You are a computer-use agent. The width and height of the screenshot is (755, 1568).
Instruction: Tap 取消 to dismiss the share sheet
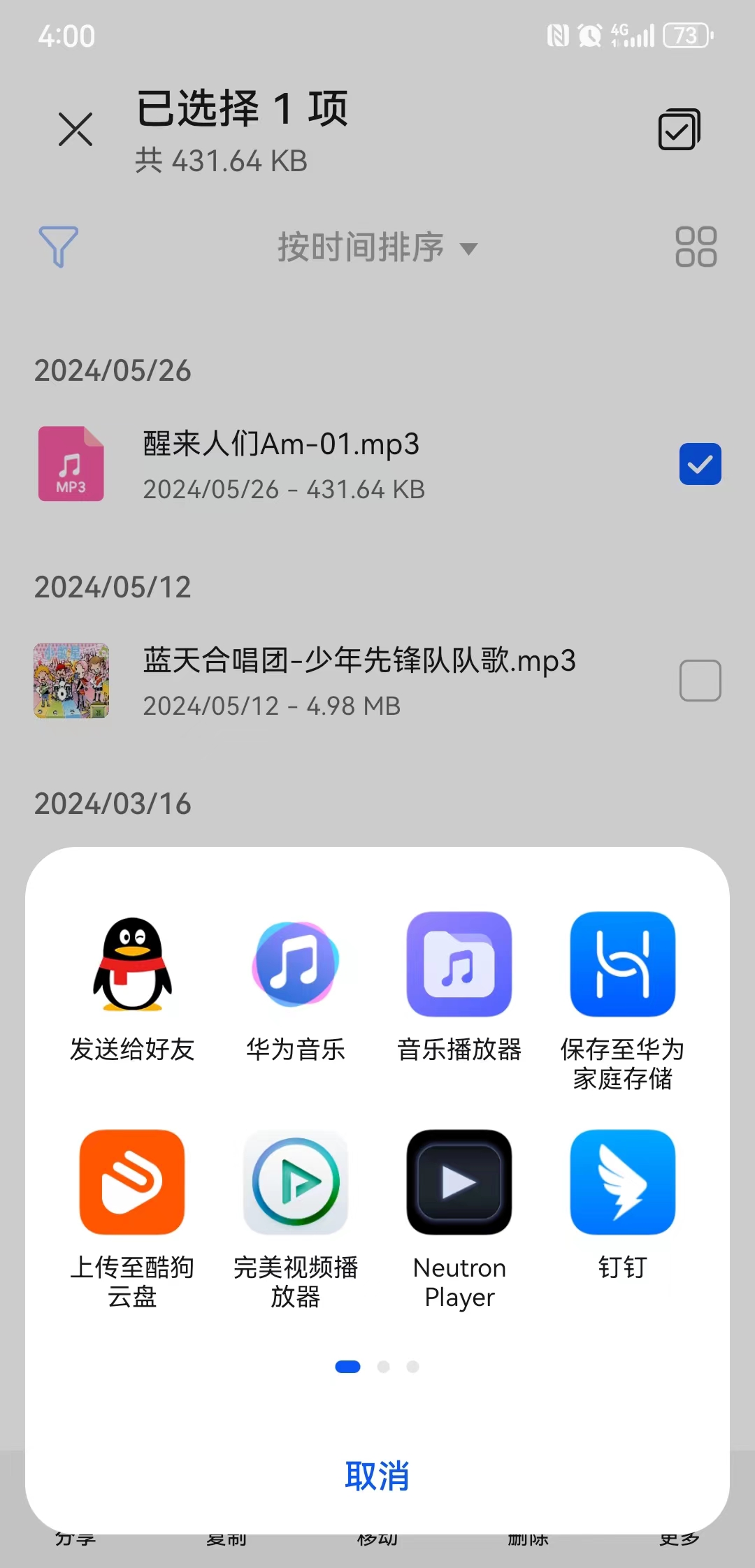pyautogui.click(x=377, y=1476)
